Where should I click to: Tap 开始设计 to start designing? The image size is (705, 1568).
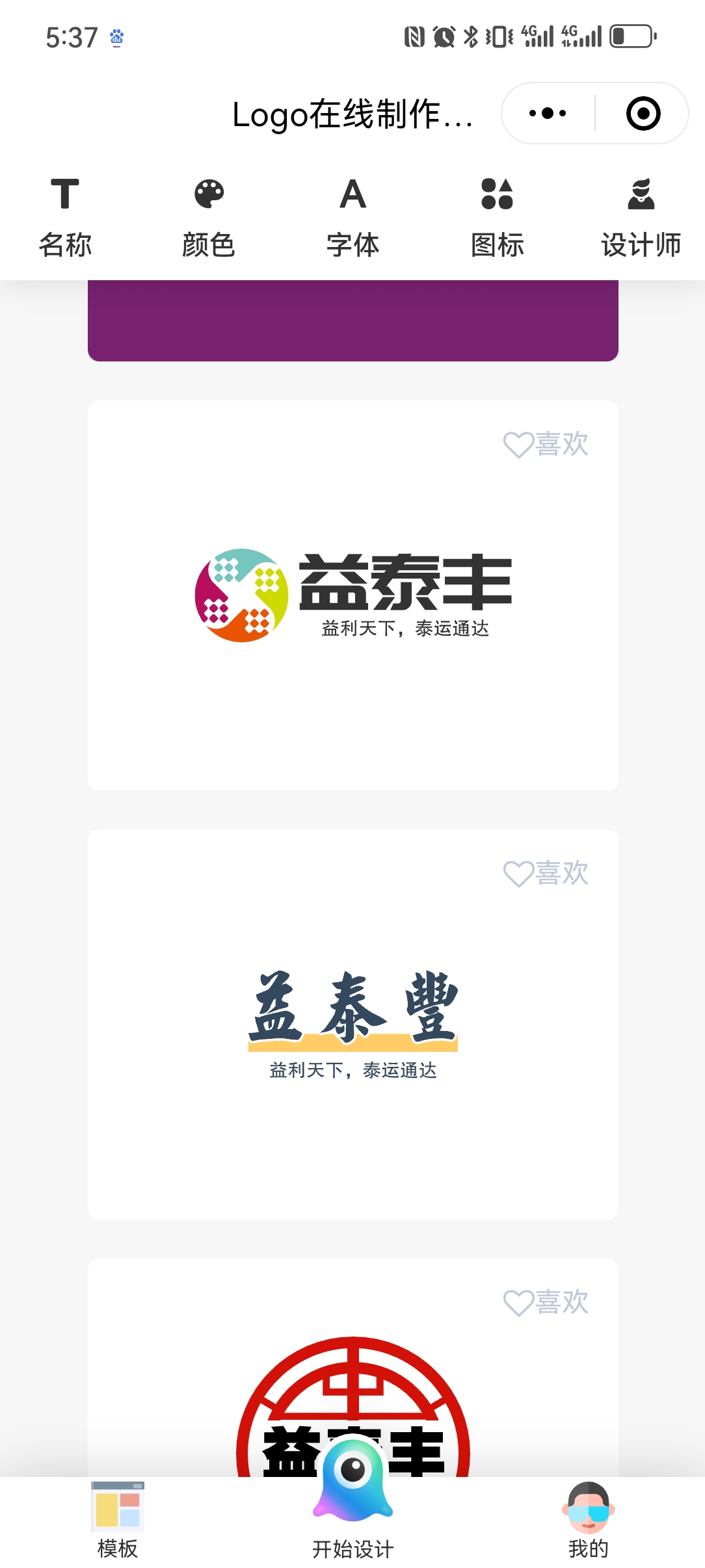point(352,1521)
